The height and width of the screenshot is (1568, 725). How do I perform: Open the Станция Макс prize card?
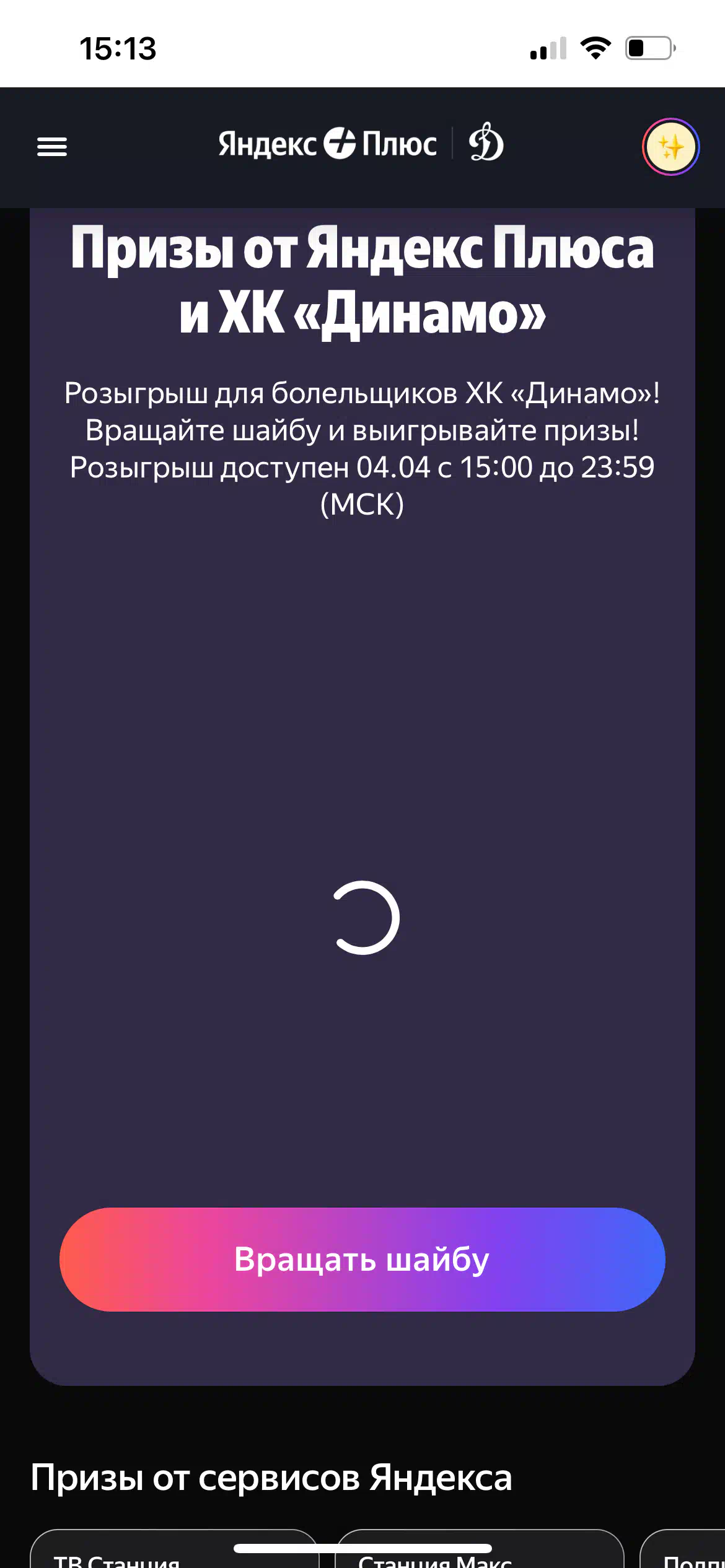point(480,1549)
